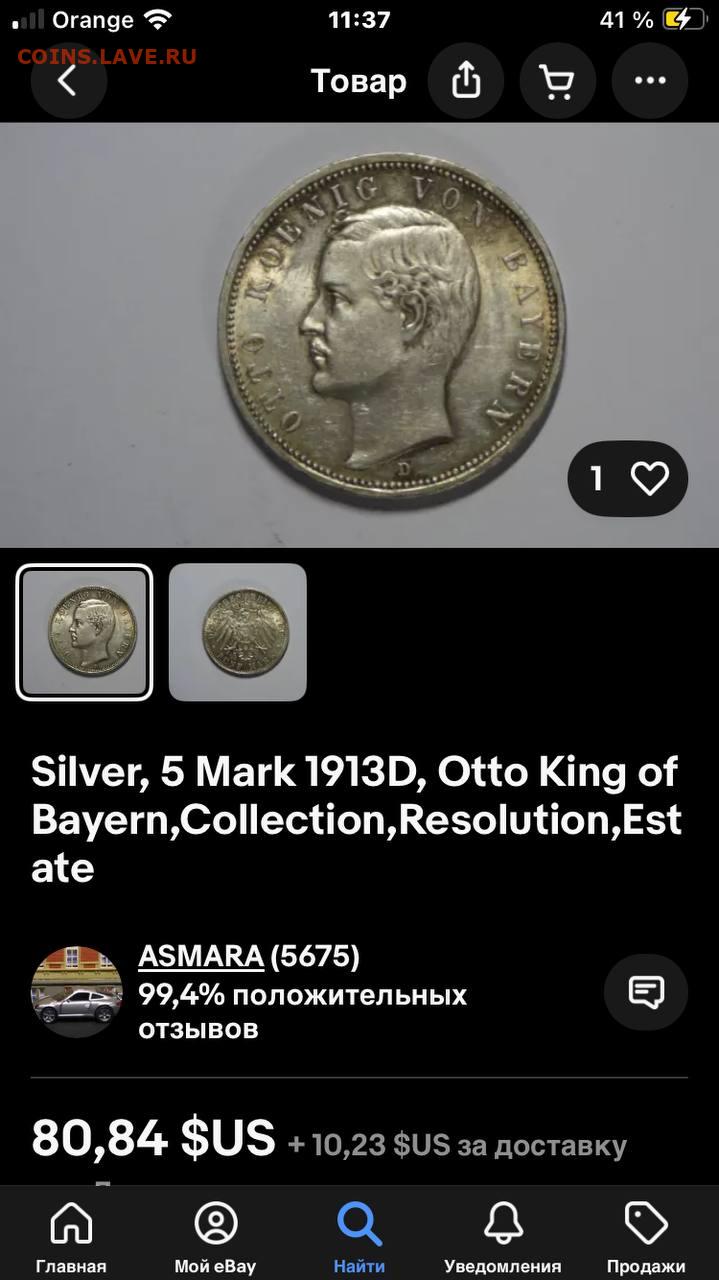Open seller ASMARA's profile
Screen dimensions: 719x1280
click(201, 956)
